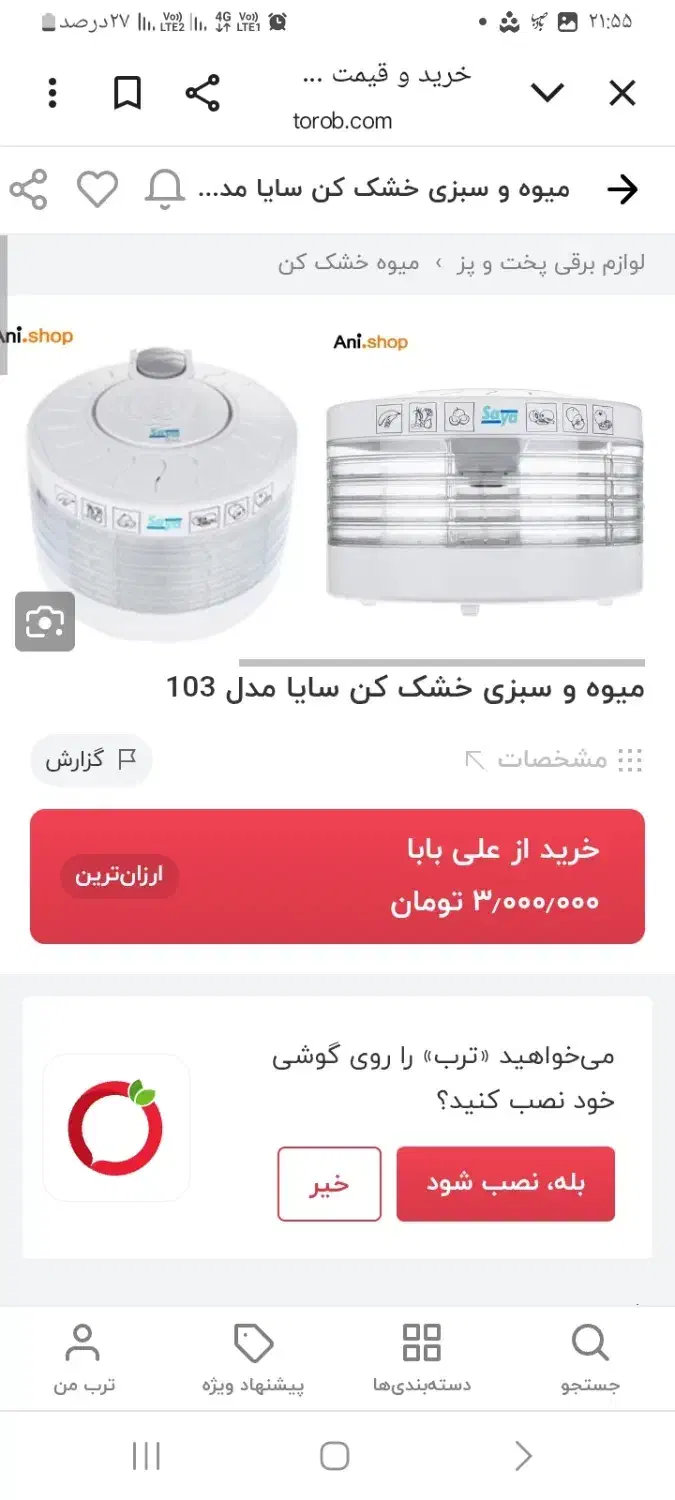Open the browser overflow menu
The height and width of the screenshot is (1500, 675).
pos(53,94)
